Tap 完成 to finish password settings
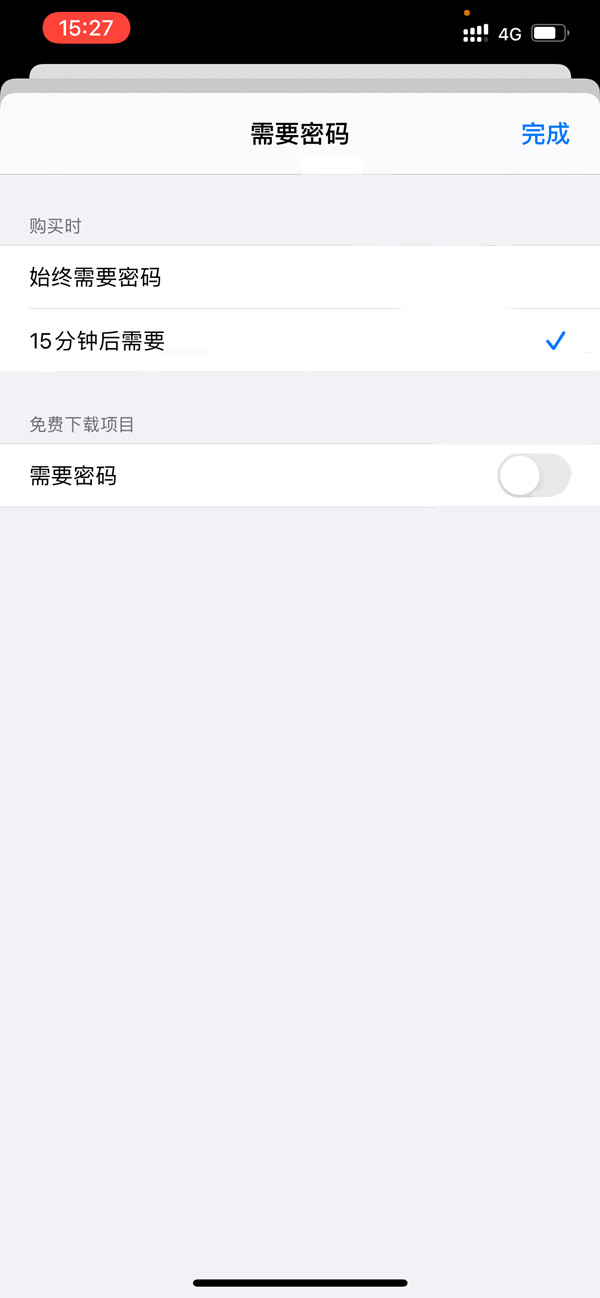600x1298 pixels. coord(545,134)
